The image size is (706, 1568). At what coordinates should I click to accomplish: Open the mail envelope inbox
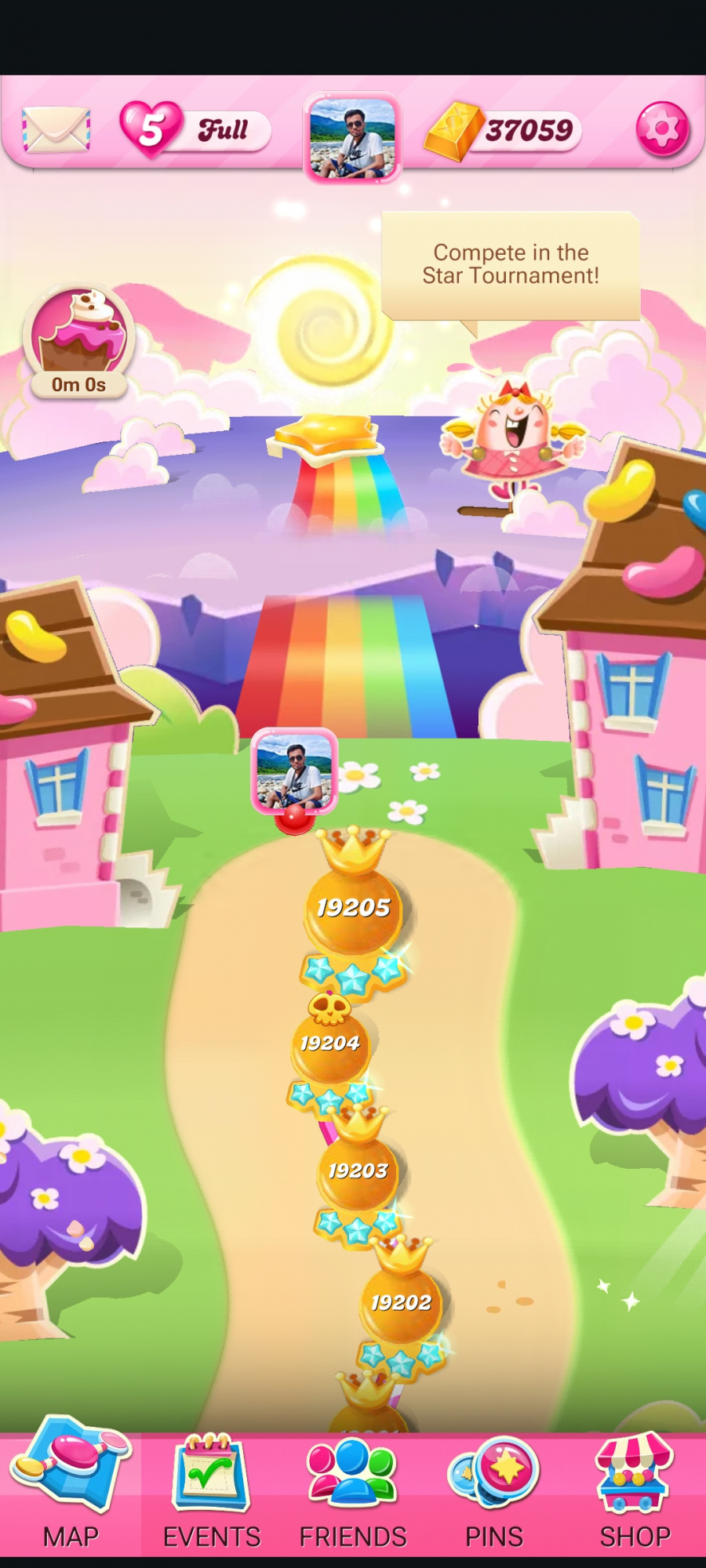[56, 129]
